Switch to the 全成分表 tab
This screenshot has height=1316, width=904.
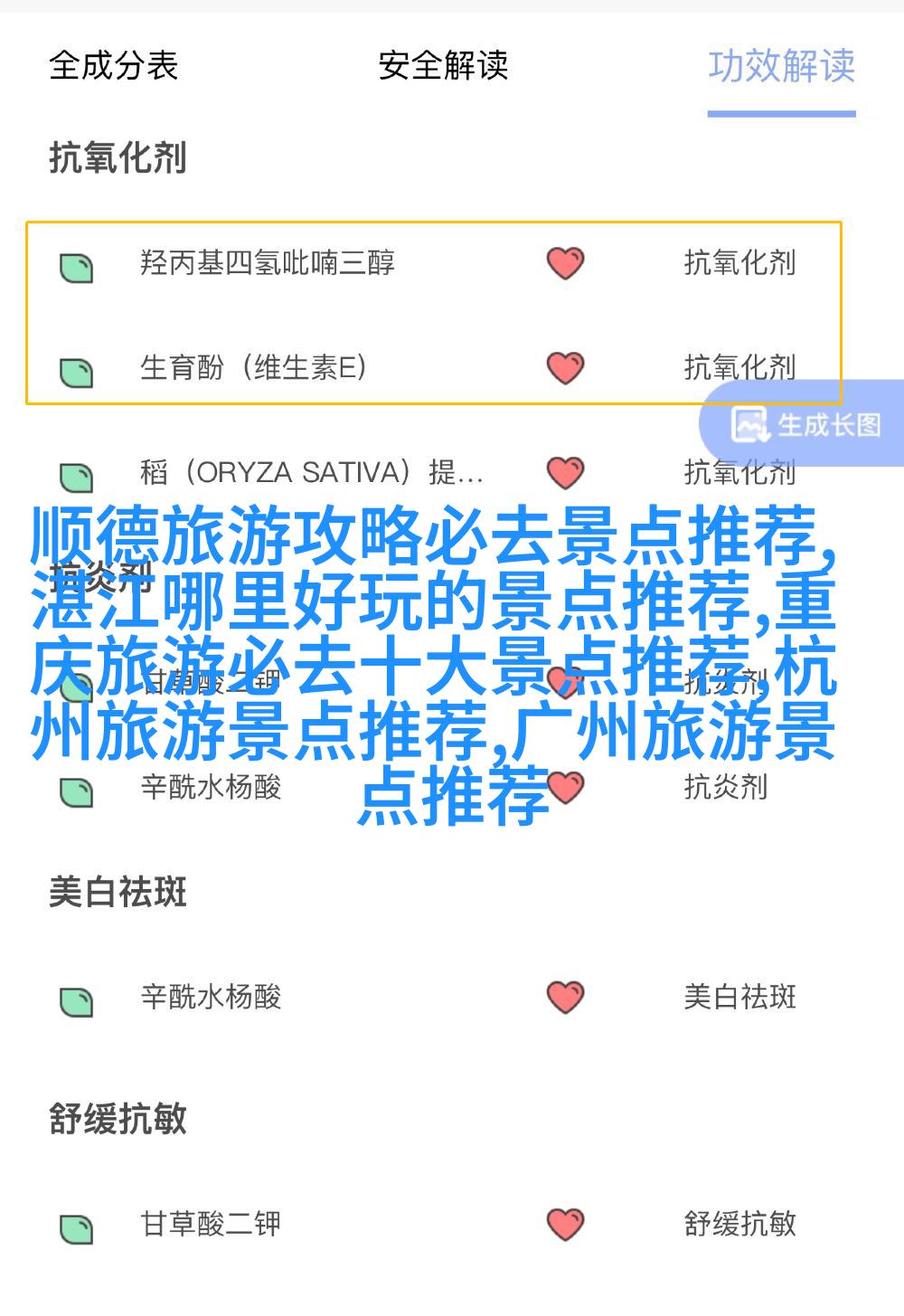tap(114, 66)
